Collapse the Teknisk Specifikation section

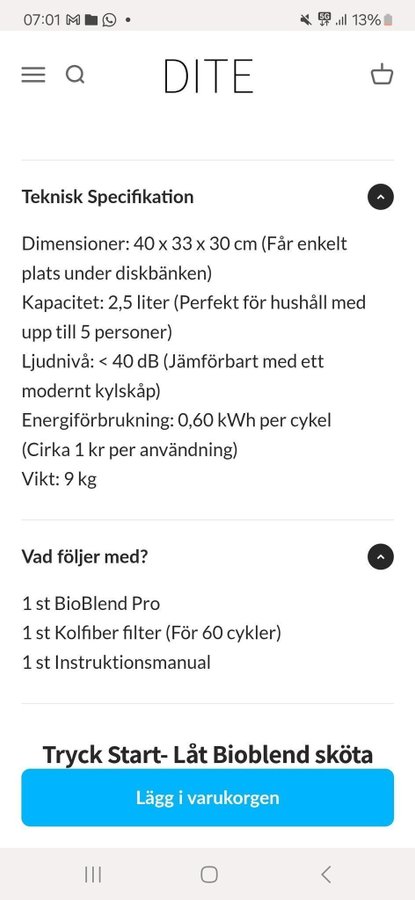(x=380, y=197)
